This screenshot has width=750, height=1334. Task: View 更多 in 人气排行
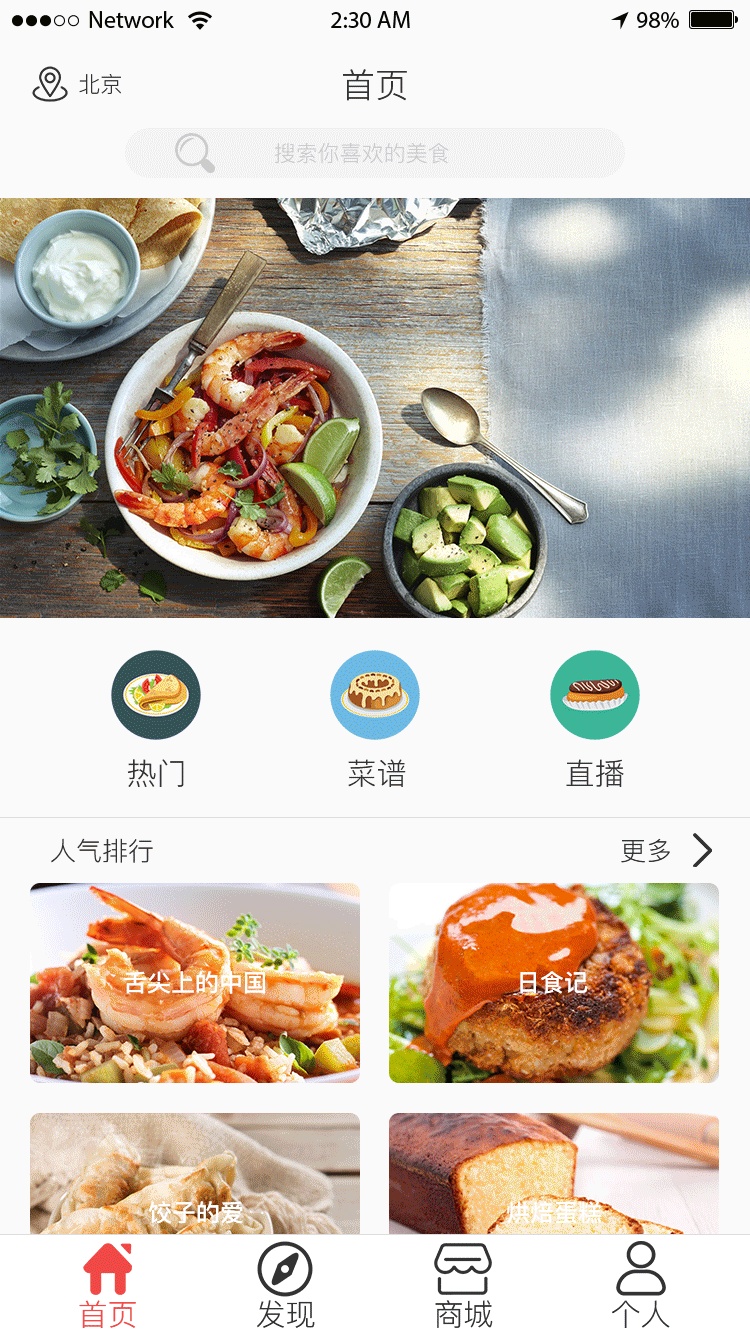click(667, 851)
